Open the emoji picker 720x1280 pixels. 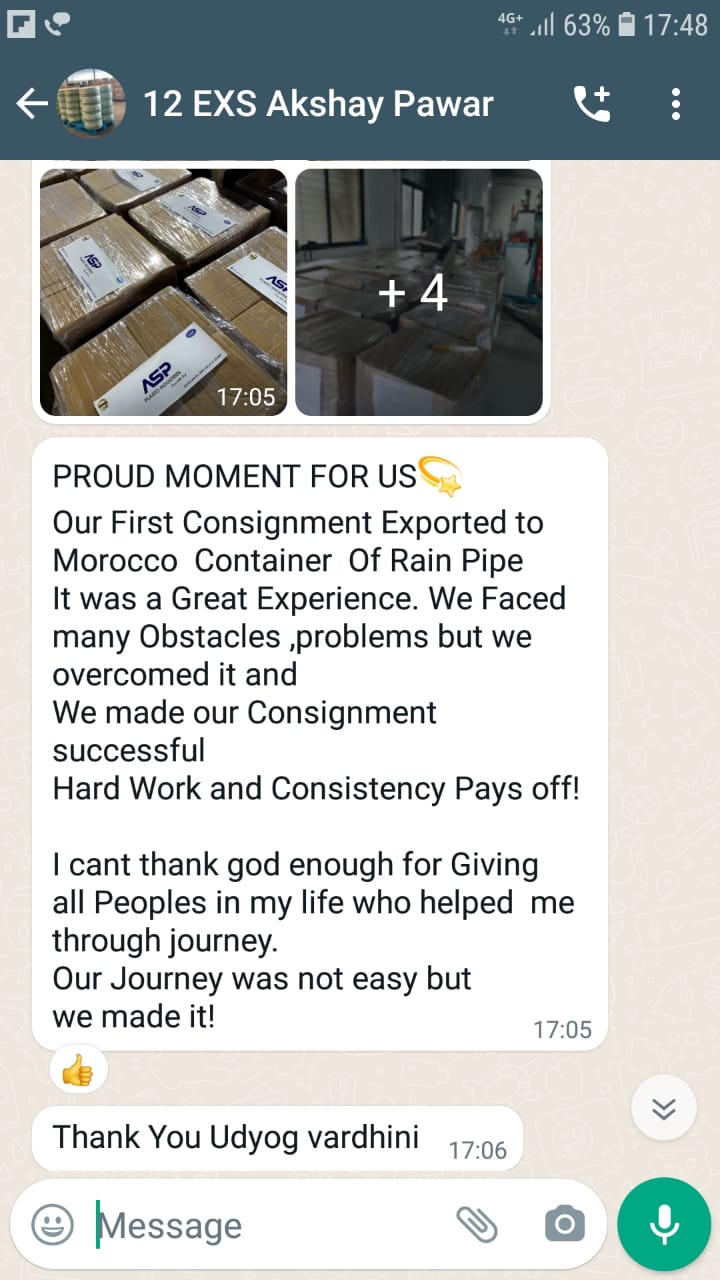click(x=52, y=1224)
